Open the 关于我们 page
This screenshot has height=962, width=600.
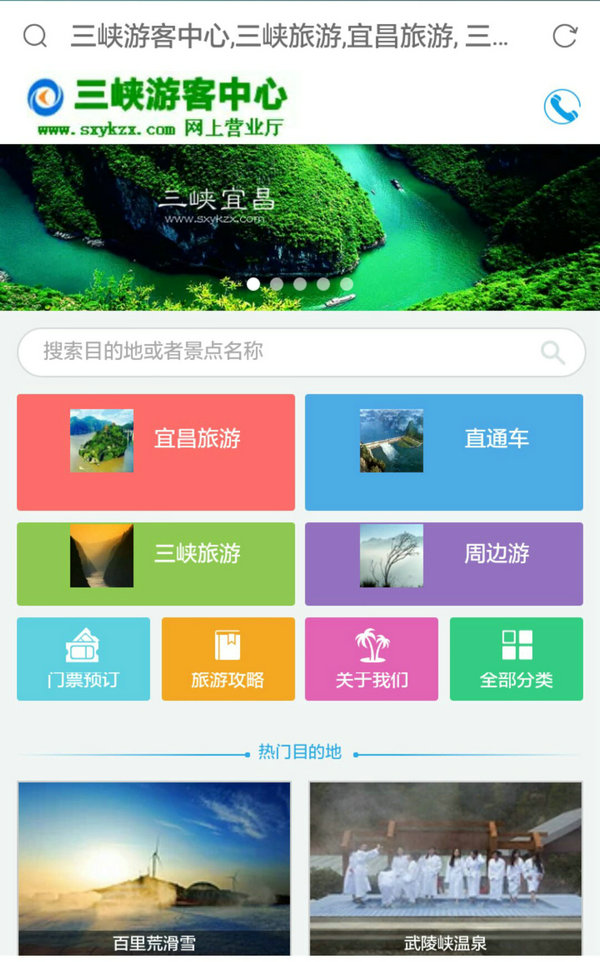(x=371, y=659)
